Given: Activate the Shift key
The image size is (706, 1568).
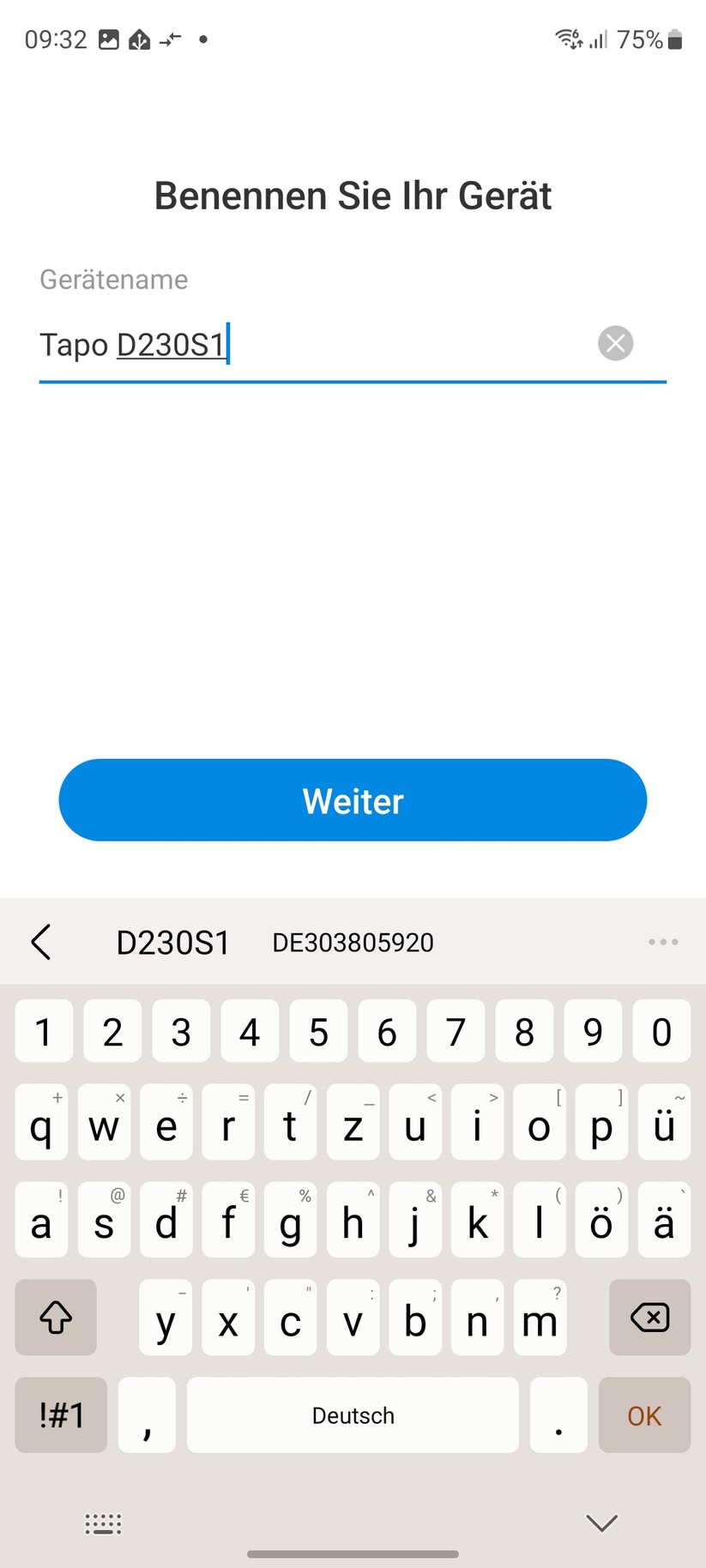Looking at the screenshot, I should click(55, 1318).
